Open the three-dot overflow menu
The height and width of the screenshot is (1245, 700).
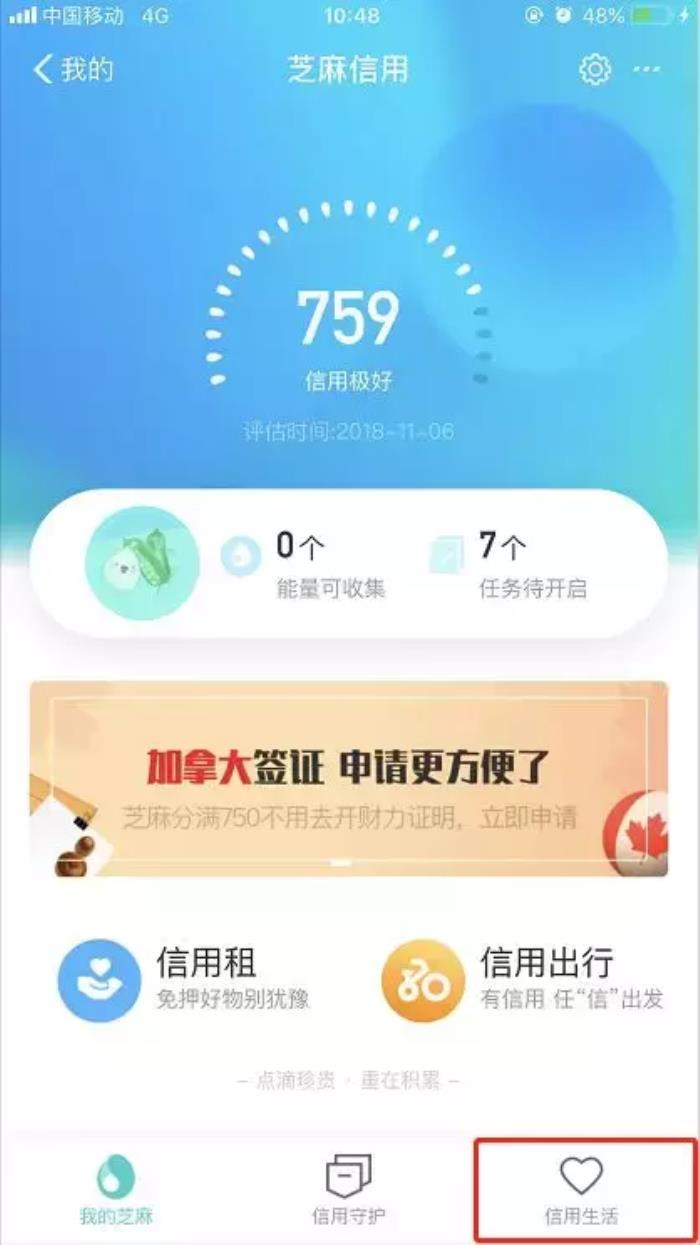647,69
